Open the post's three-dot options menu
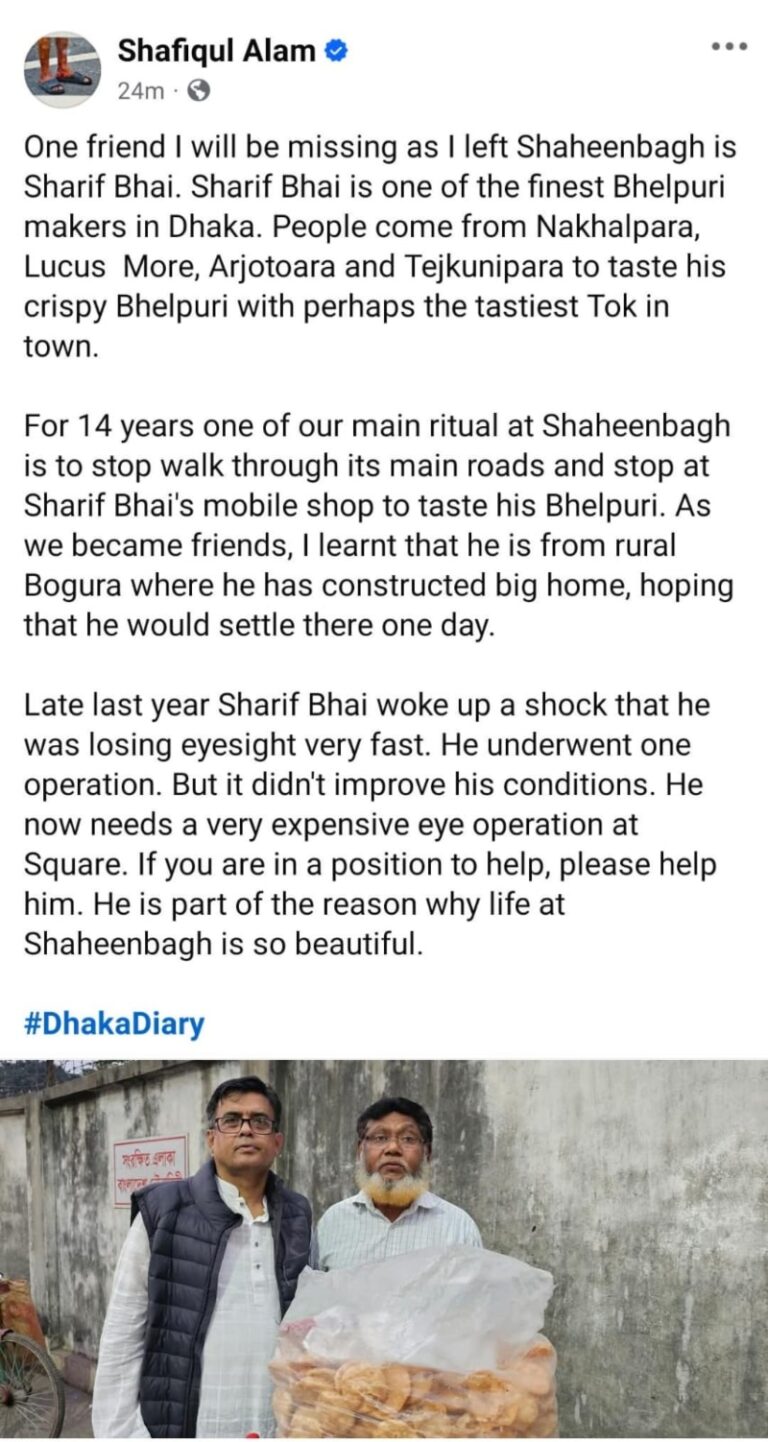 (728, 47)
